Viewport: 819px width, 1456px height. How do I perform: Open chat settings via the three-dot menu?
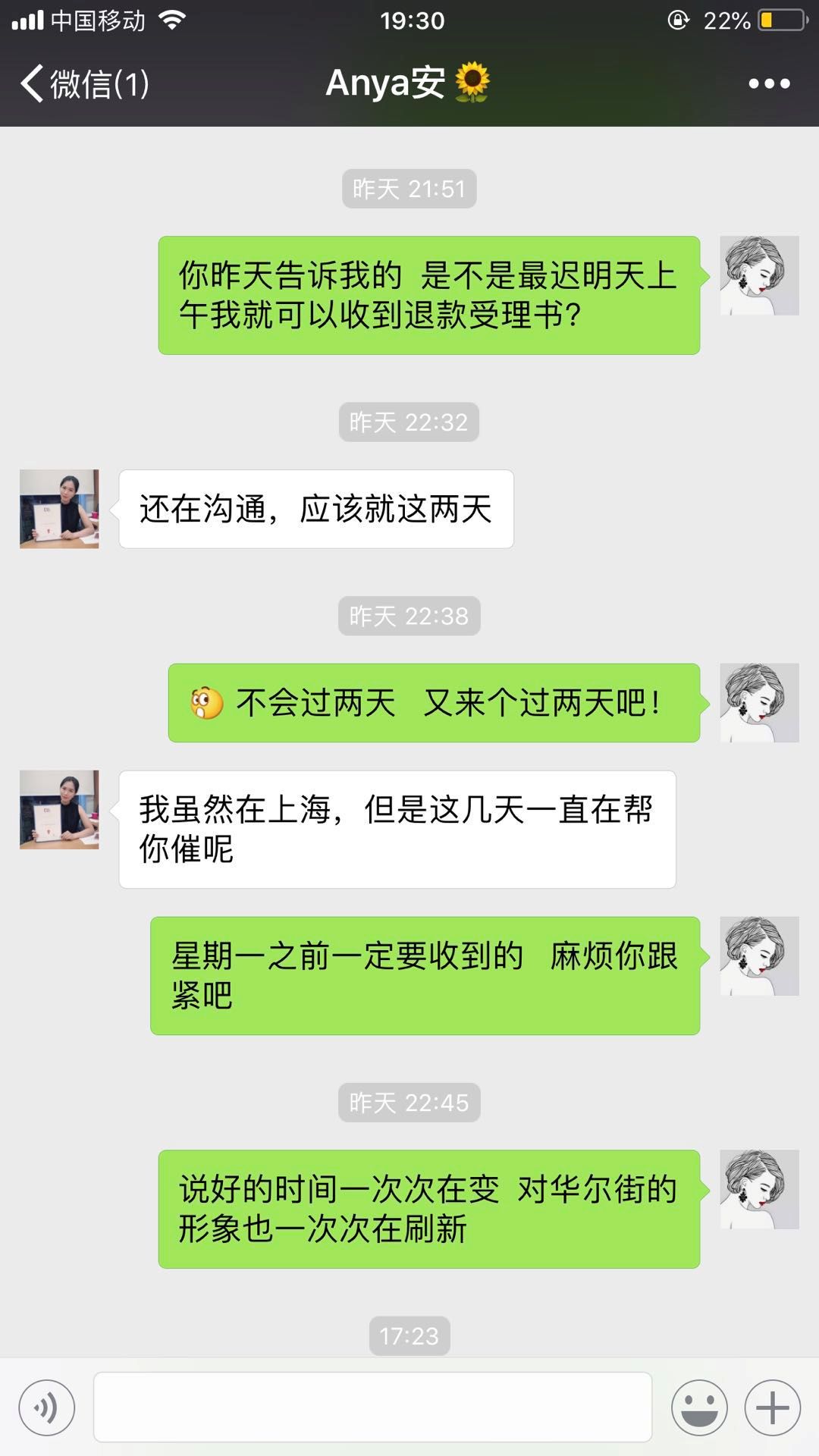click(x=769, y=83)
